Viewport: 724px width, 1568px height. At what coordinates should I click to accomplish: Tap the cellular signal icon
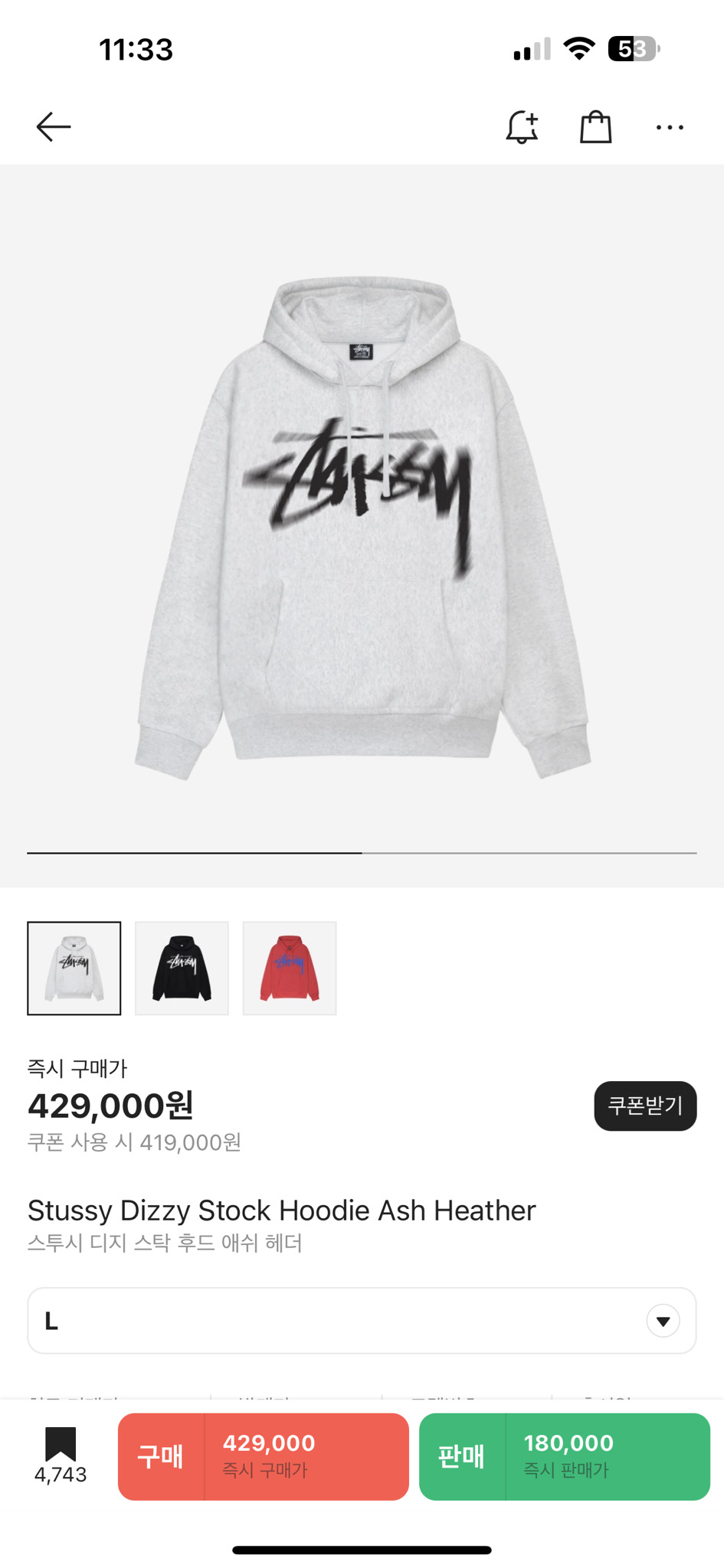click(530, 49)
